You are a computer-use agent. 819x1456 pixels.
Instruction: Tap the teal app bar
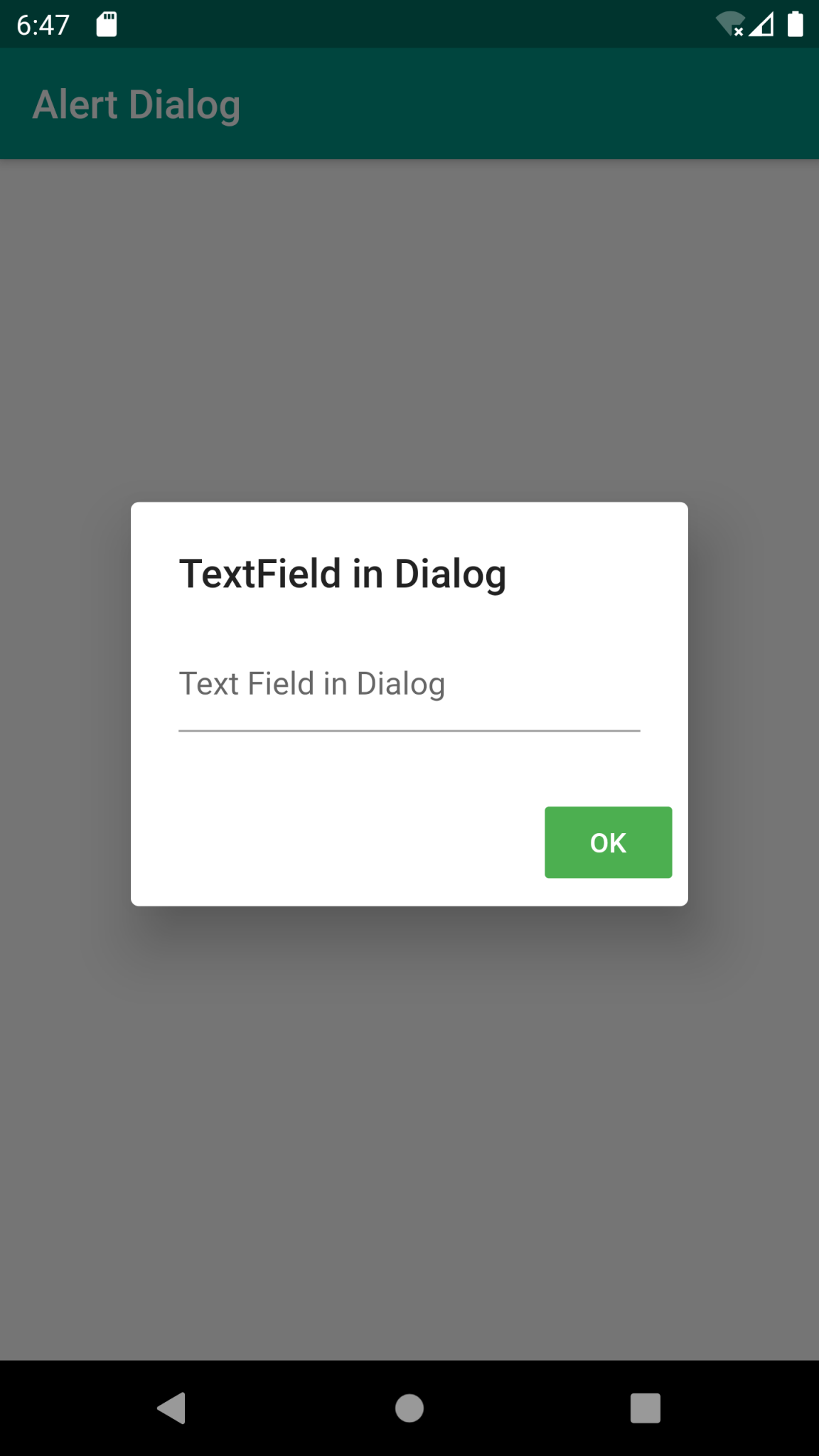[498, 104]
